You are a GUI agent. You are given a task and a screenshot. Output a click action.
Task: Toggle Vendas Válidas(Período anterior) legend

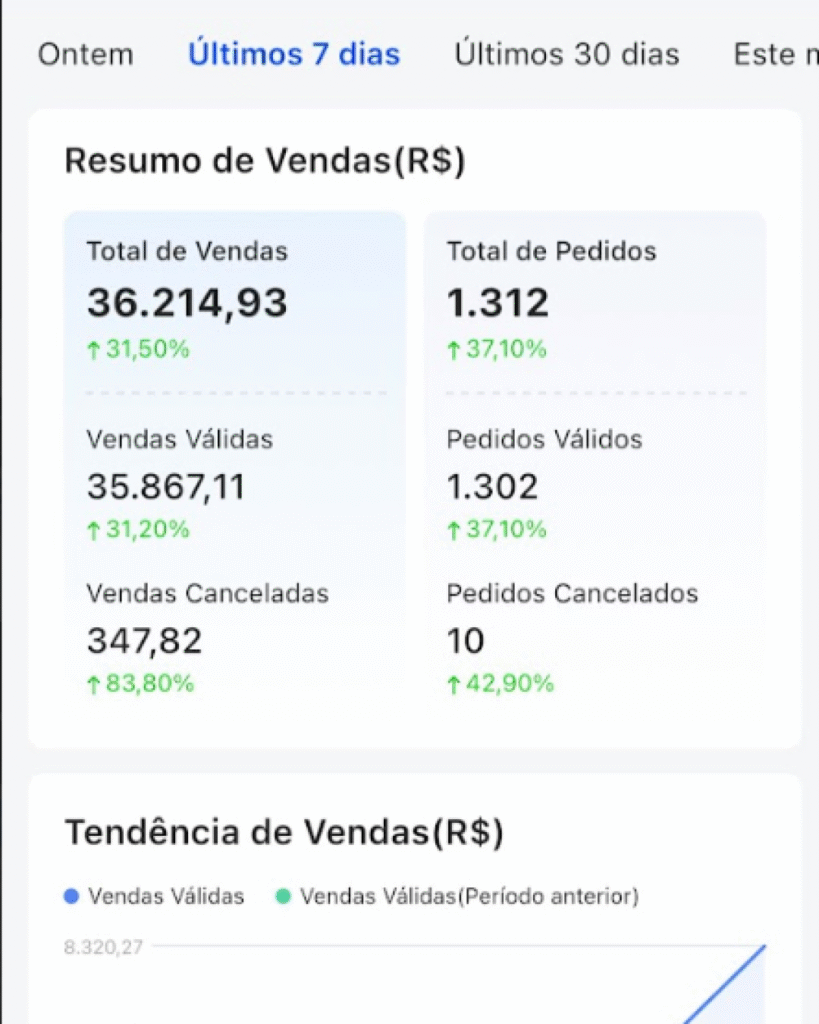[457, 897]
